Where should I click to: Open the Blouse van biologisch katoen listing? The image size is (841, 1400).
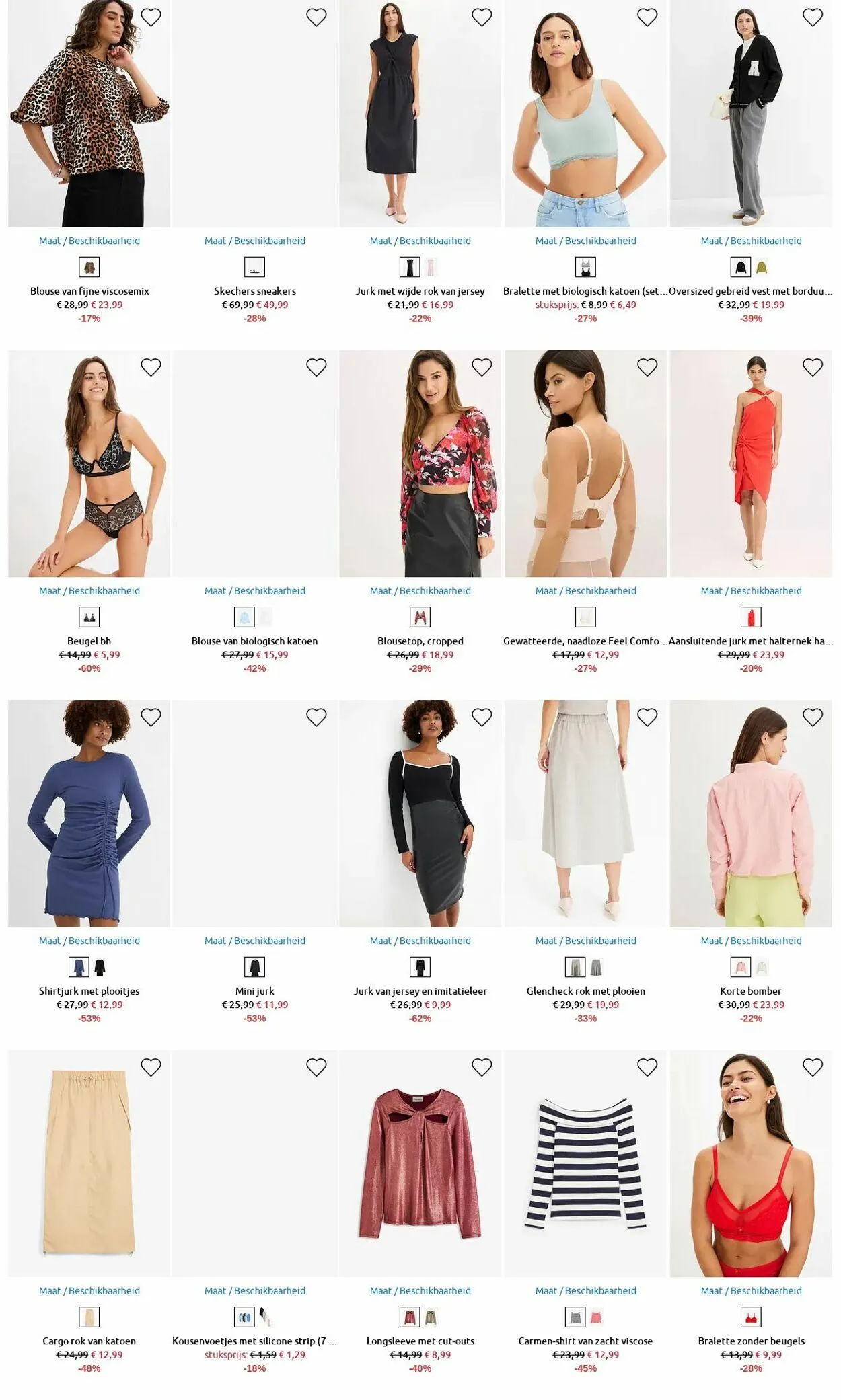tap(255, 641)
